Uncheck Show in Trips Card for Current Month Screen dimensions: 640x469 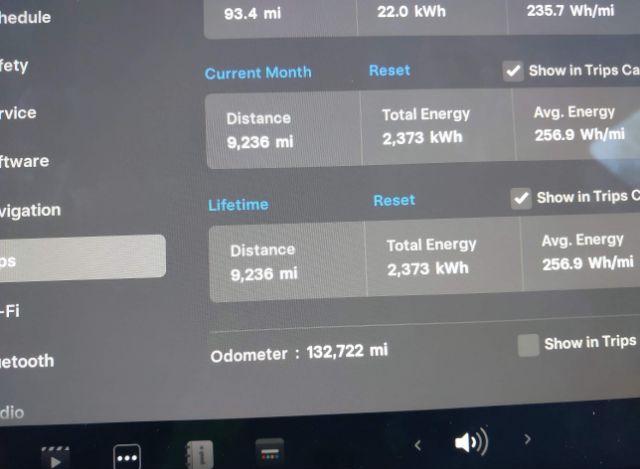click(513, 71)
